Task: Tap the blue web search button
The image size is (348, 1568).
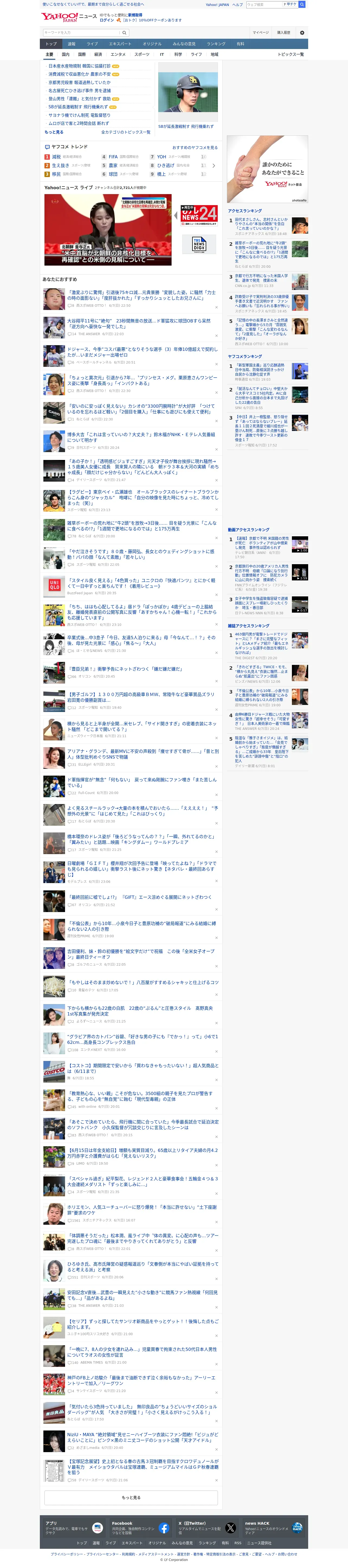Action: coord(302,4)
